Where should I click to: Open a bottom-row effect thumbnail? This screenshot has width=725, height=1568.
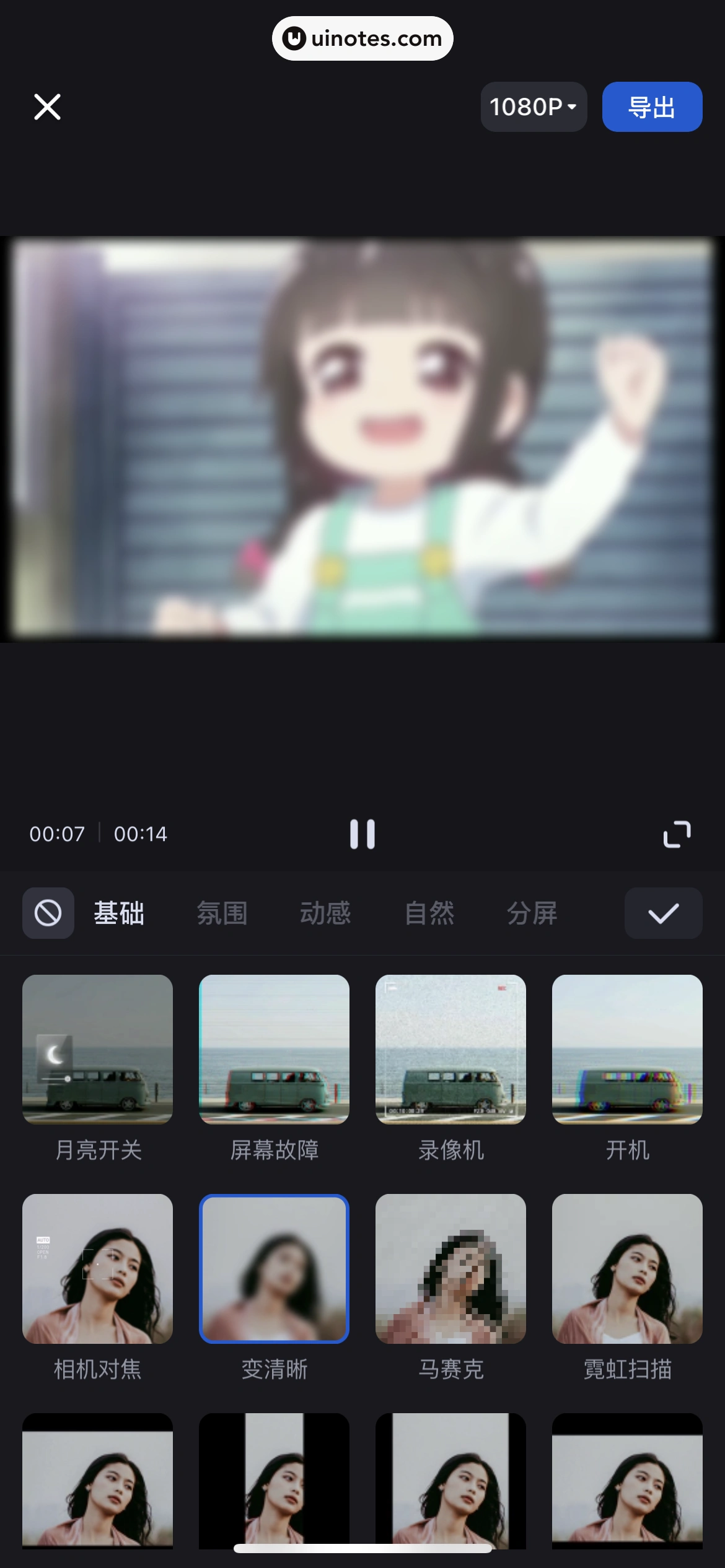tap(97, 1480)
